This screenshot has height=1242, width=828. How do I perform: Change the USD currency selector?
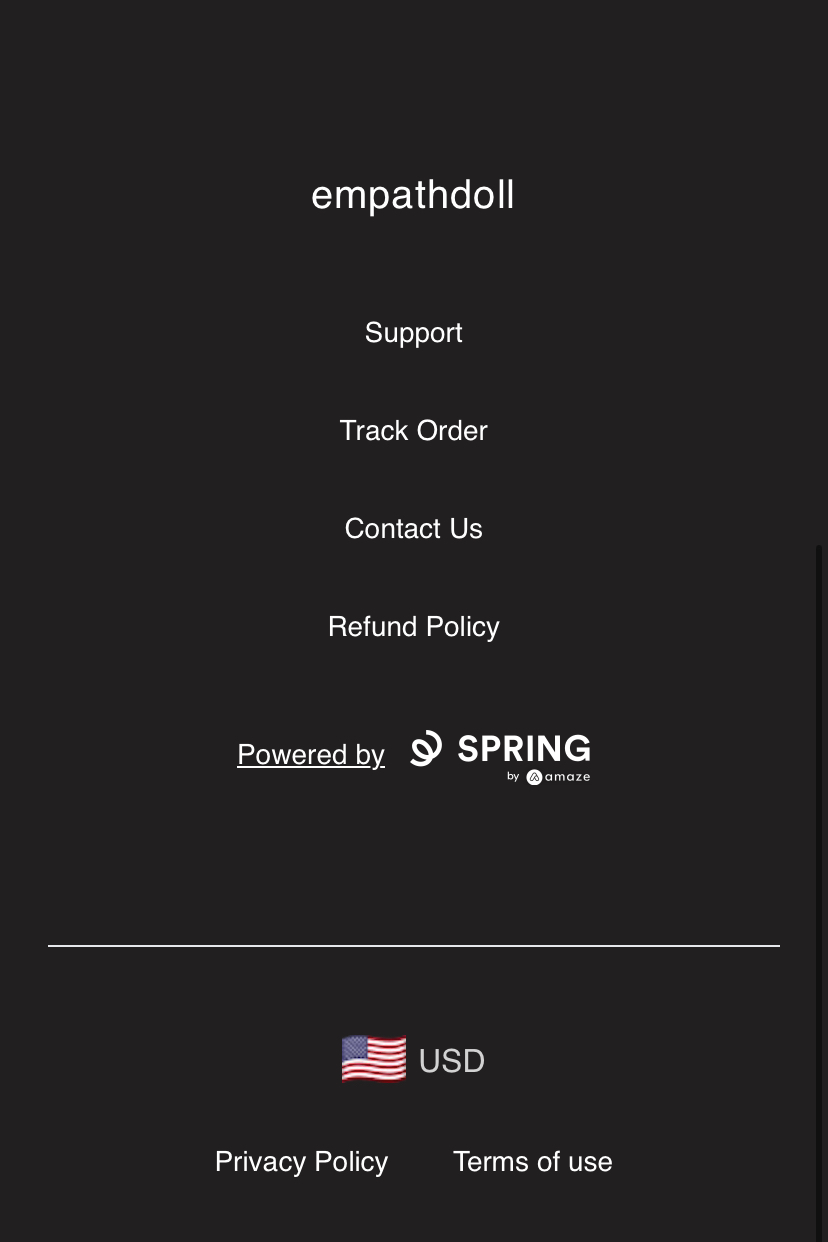413,1060
